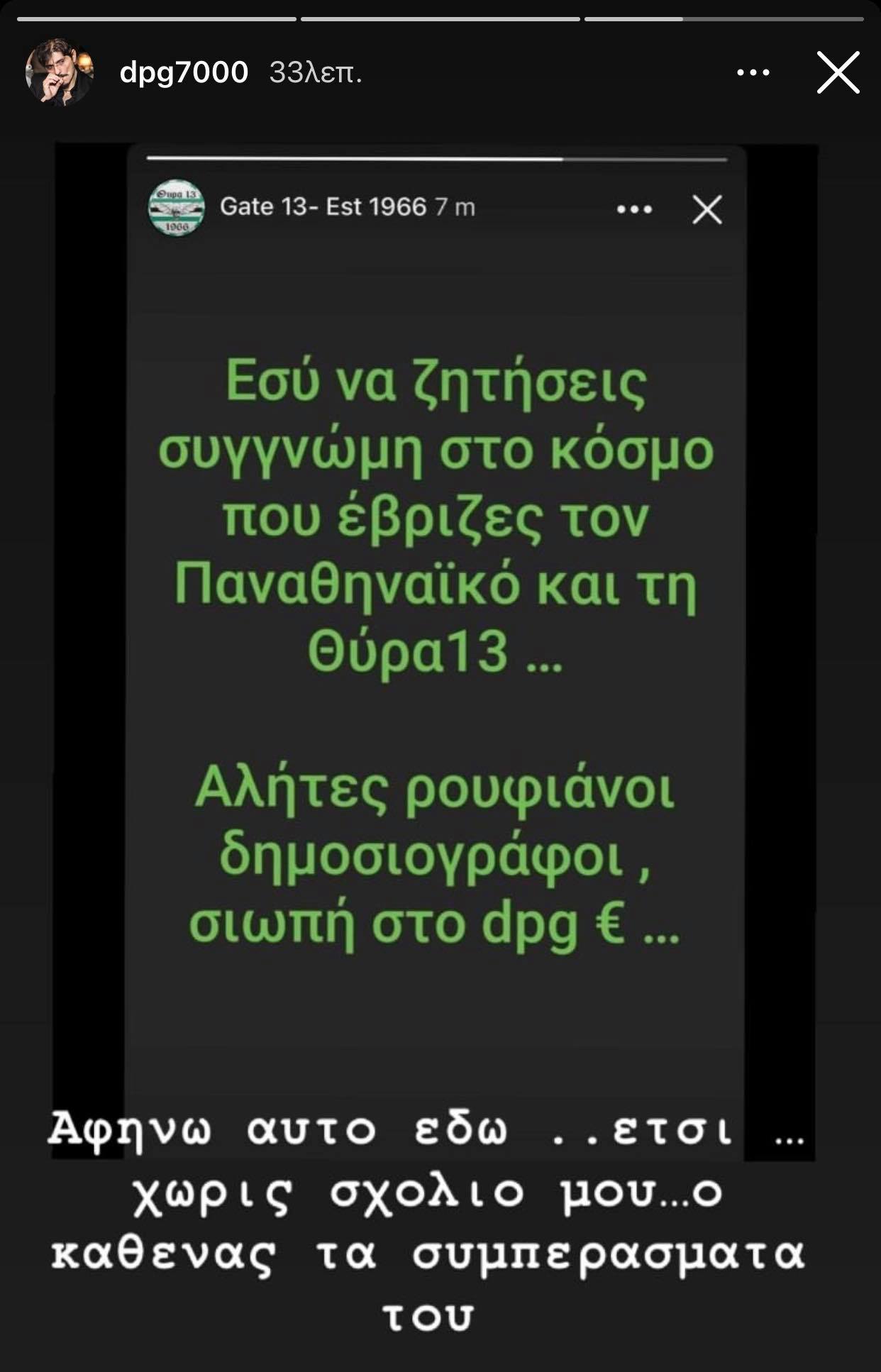Toggle story pause by tapping the story image
Viewport: 881px width, 1372px height.
pos(440,638)
